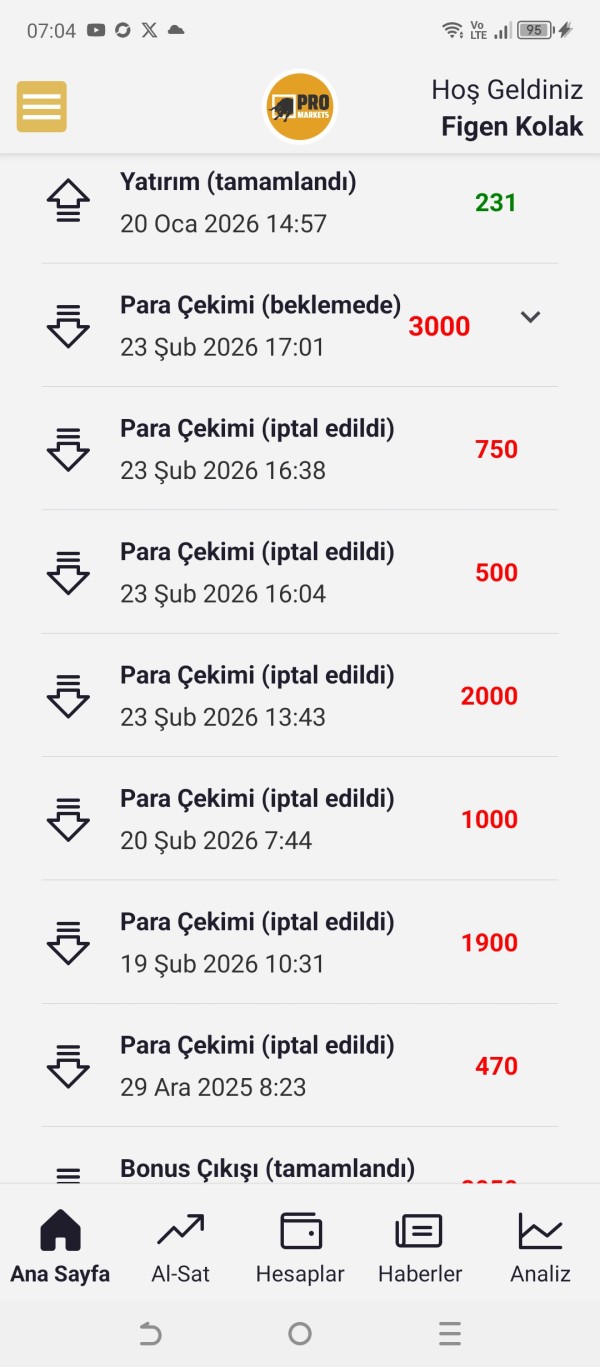Switch to the Ana Sayfa tab

[x=60, y=1246]
